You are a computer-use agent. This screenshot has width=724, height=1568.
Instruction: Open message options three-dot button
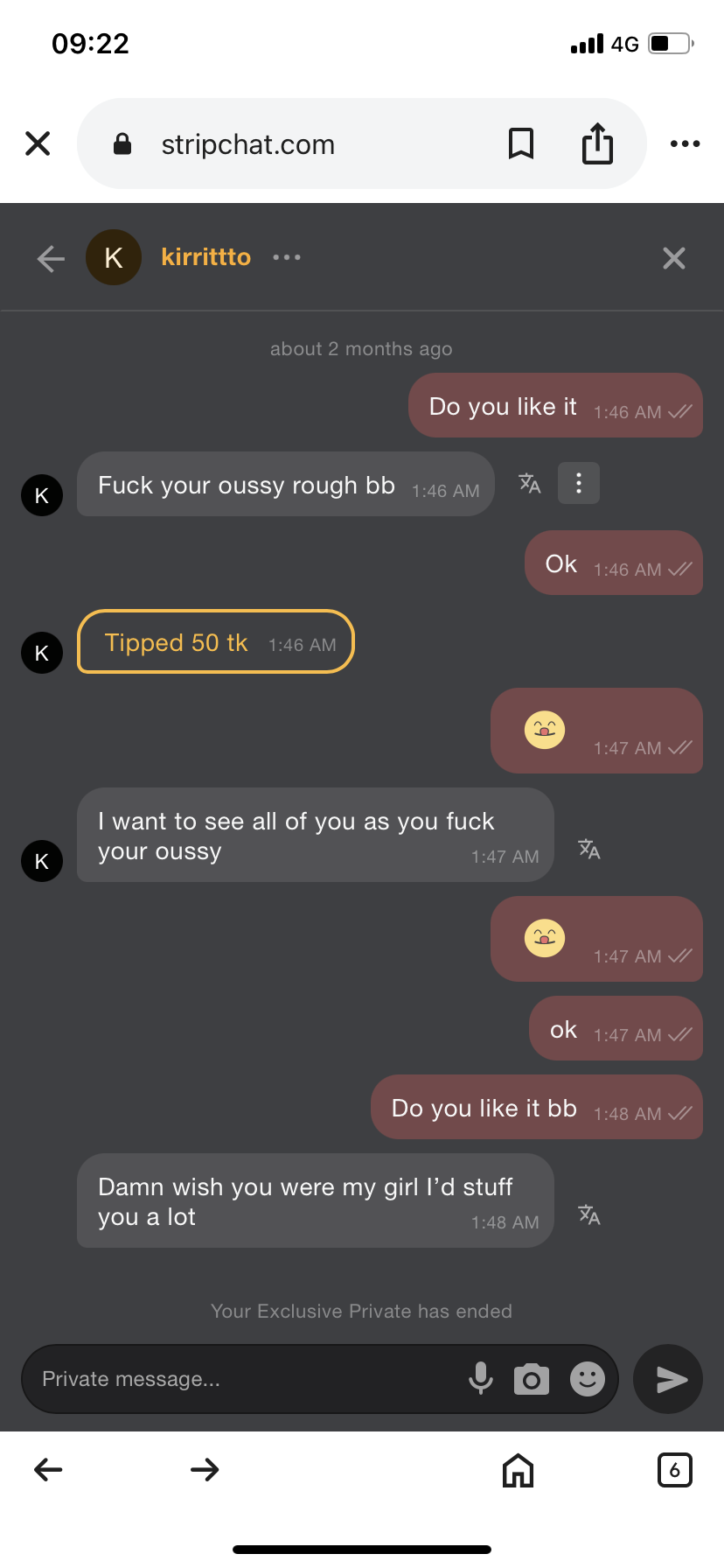pyautogui.click(x=579, y=483)
